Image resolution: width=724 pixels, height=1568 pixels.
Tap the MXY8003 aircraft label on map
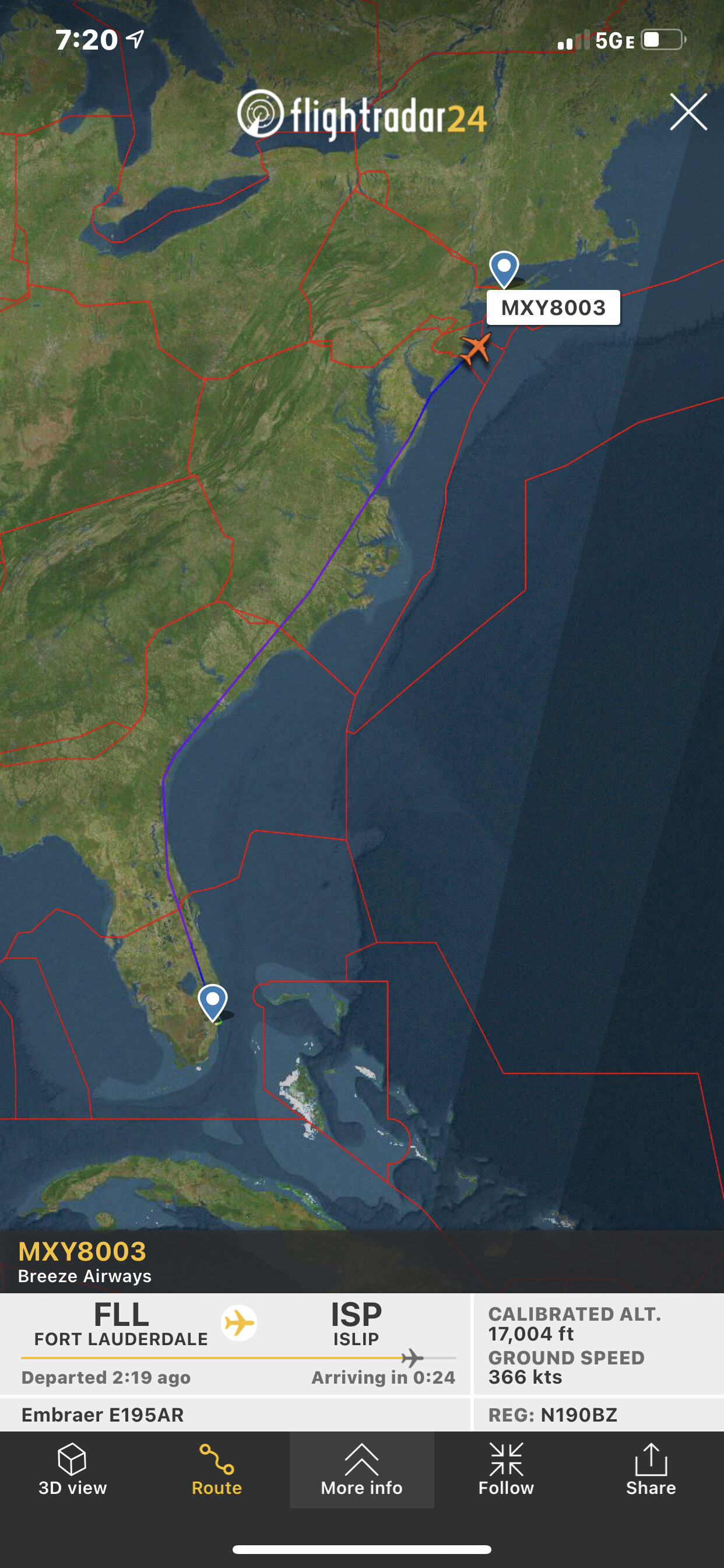tap(553, 307)
